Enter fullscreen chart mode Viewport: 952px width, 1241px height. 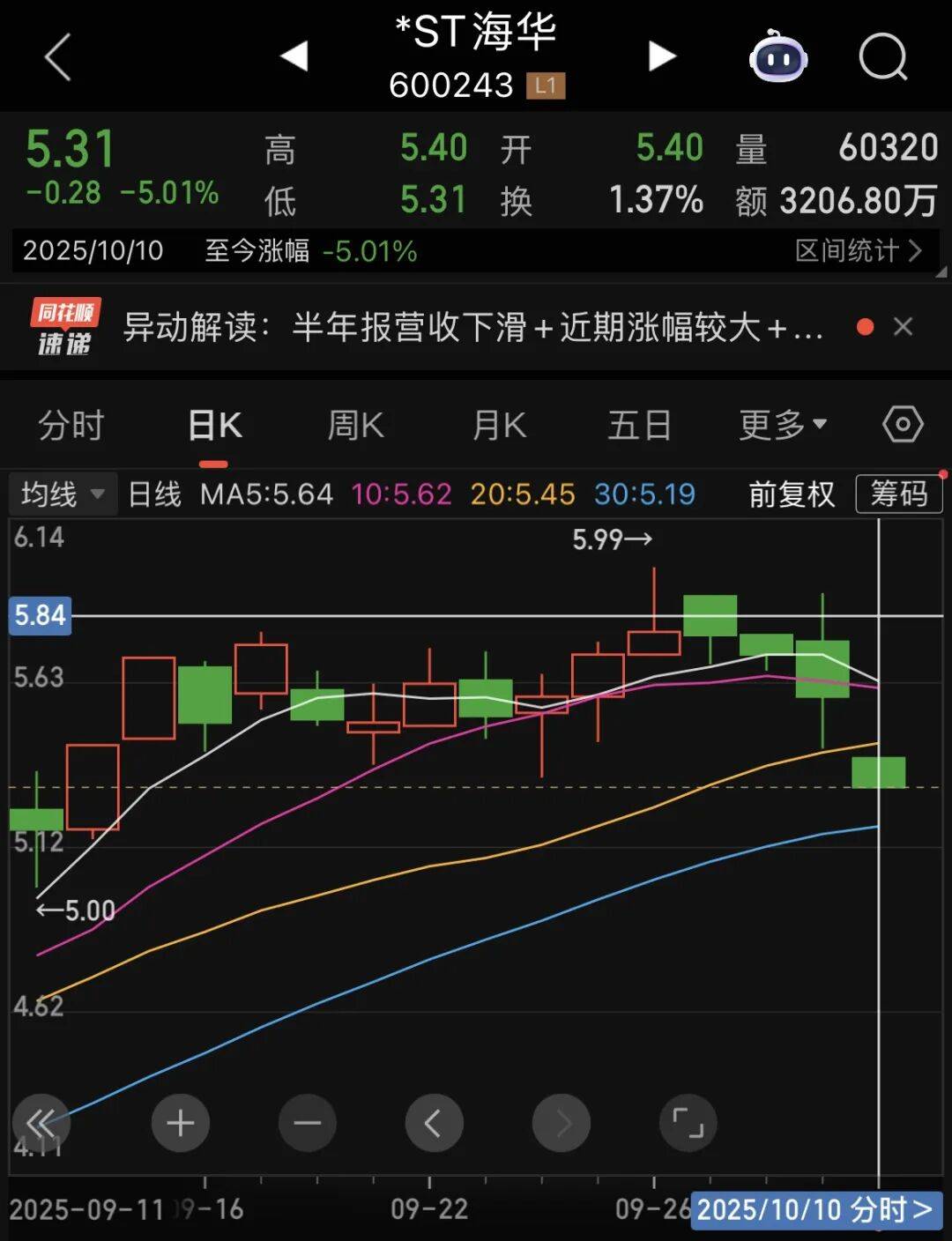coord(688,1123)
